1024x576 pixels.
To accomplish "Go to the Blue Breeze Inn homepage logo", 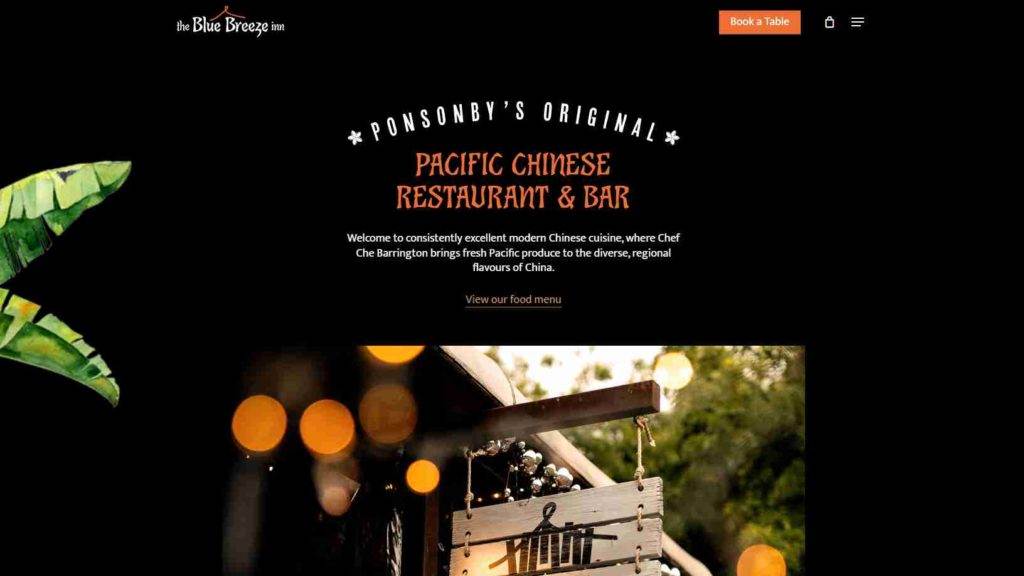I will (x=230, y=22).
